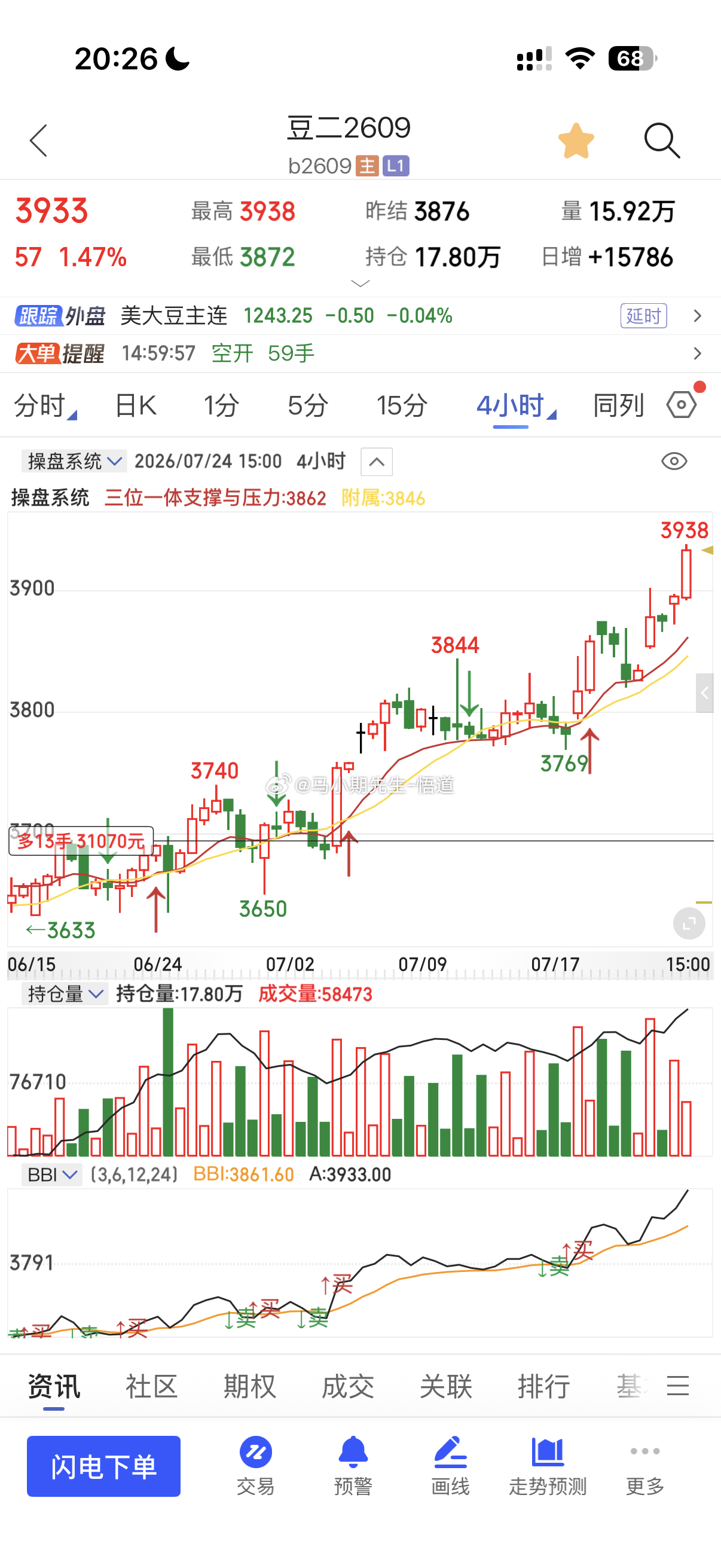Open chart settings hexagon icon
Image resolution: width=721 pixels, height=1568 pixels.
click(x=682, y=404)
